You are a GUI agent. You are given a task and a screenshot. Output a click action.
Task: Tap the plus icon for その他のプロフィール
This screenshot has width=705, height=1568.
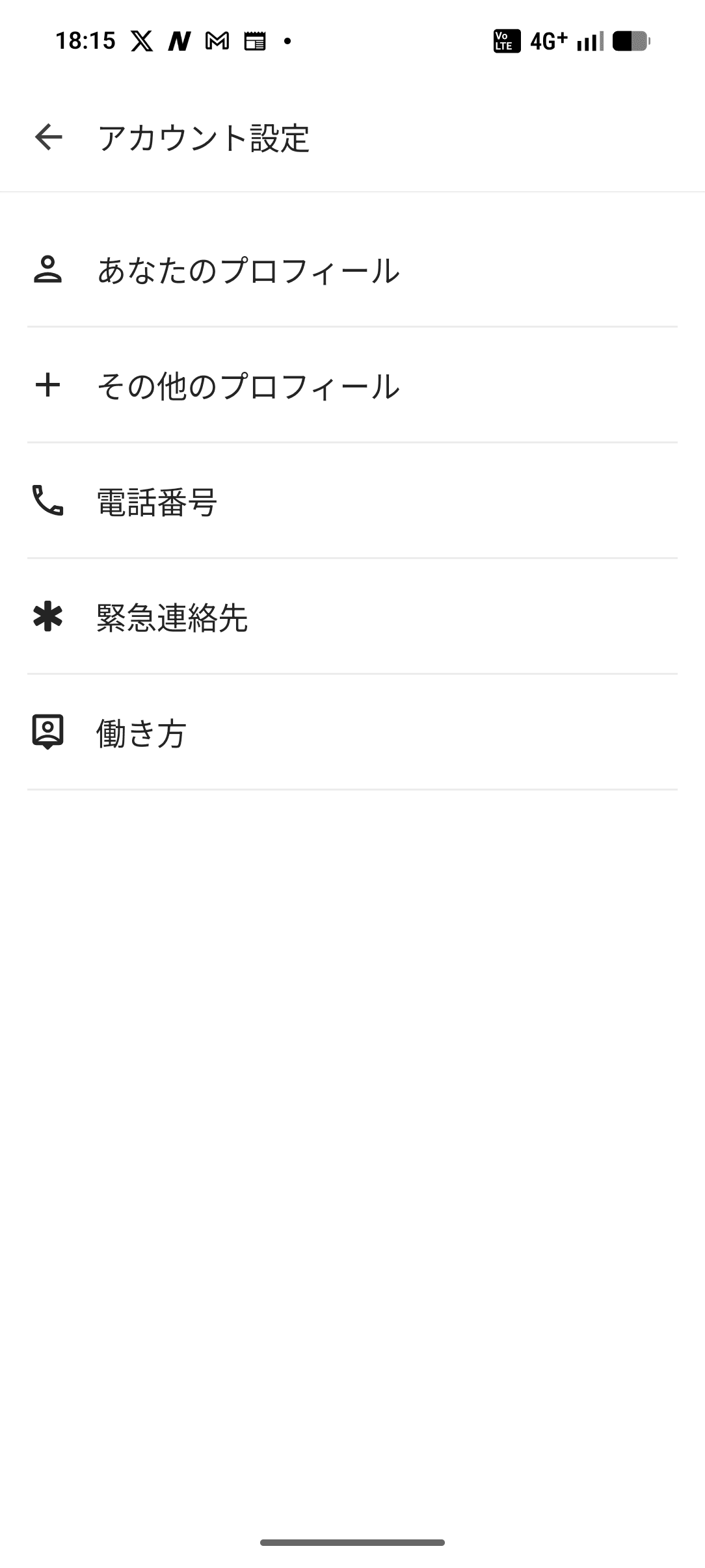click(x=49, y=387)
